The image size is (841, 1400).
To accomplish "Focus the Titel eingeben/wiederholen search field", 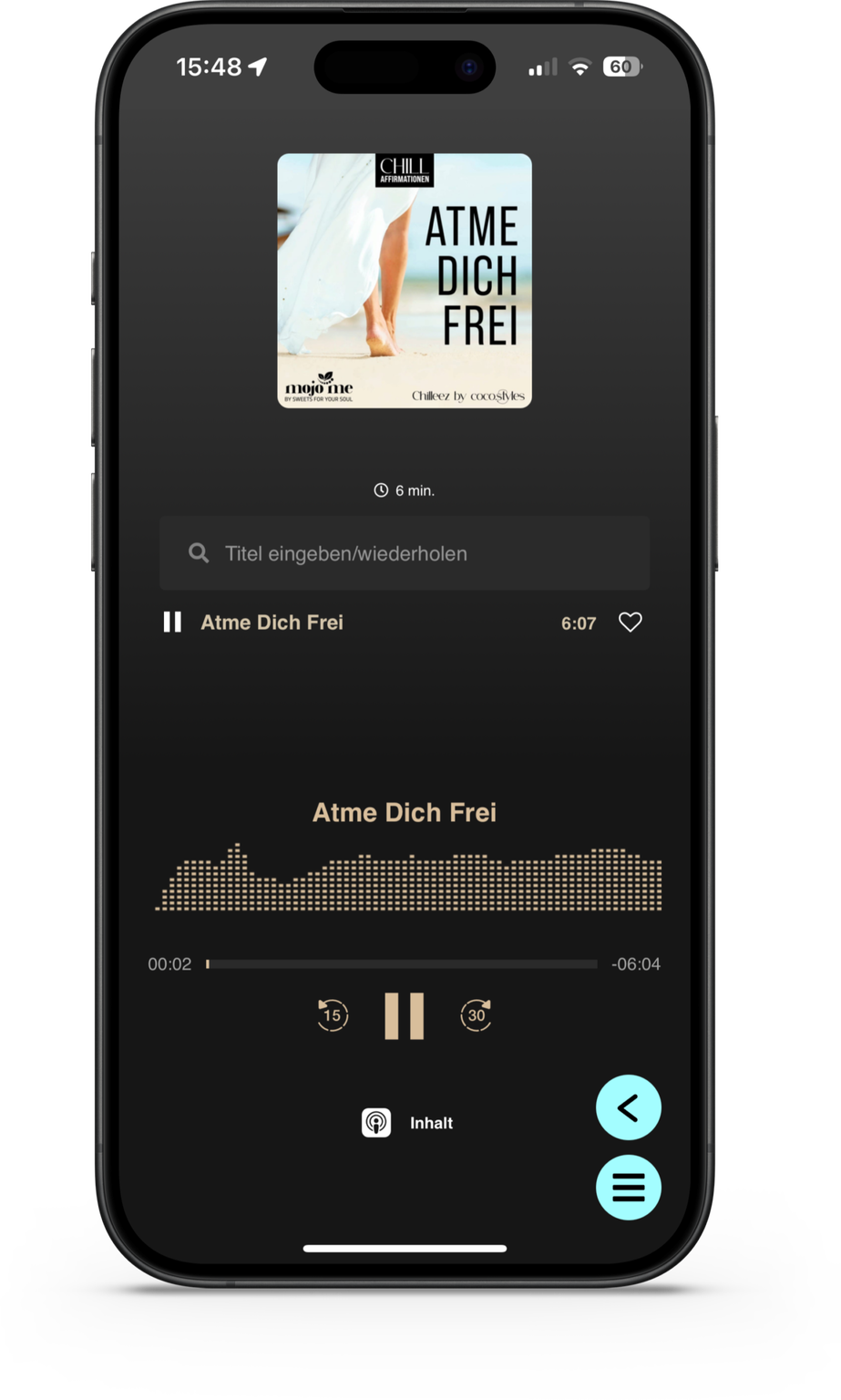I will click(x=405, y=553).
